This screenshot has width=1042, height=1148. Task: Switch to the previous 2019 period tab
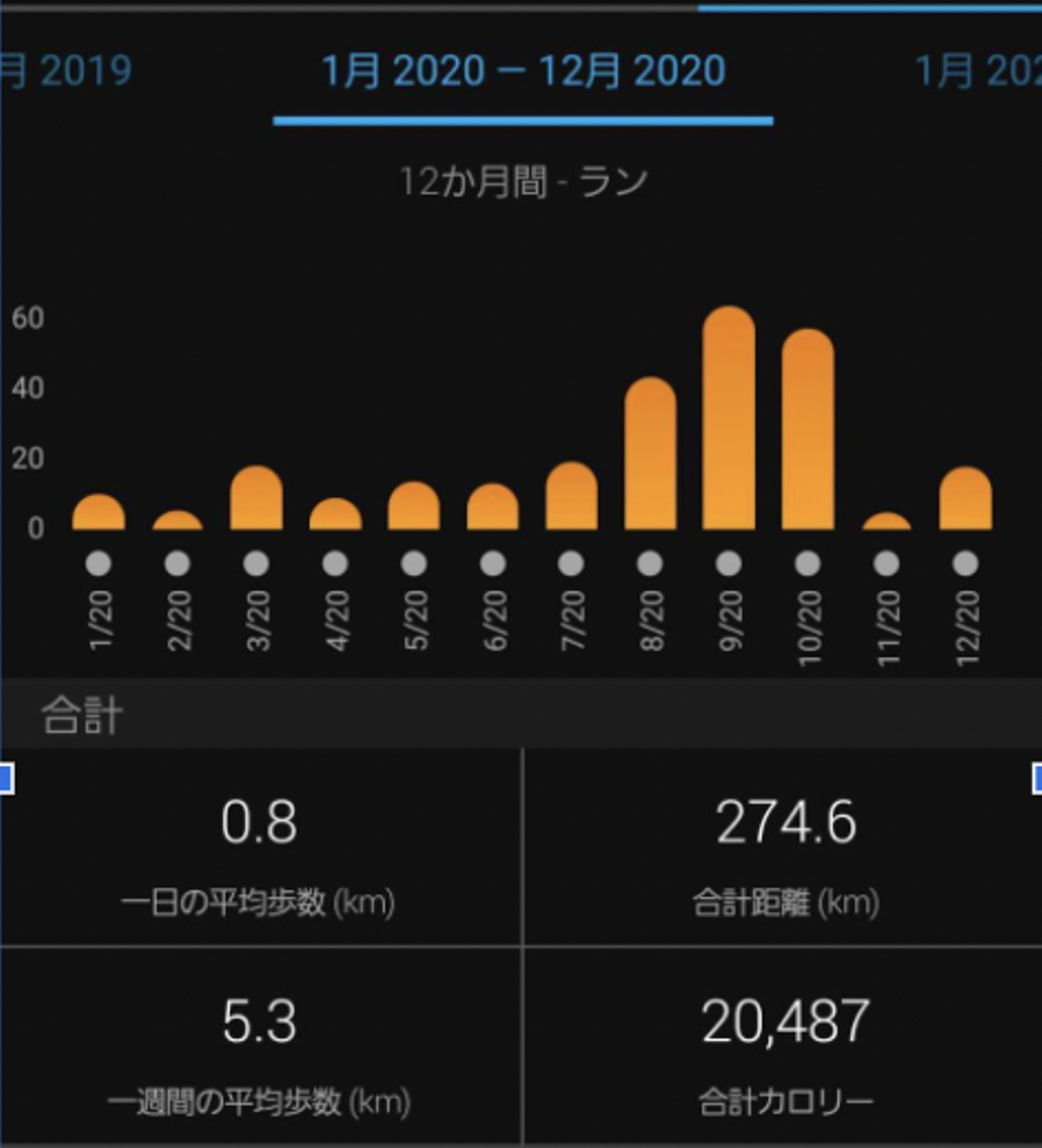point(67,71)
